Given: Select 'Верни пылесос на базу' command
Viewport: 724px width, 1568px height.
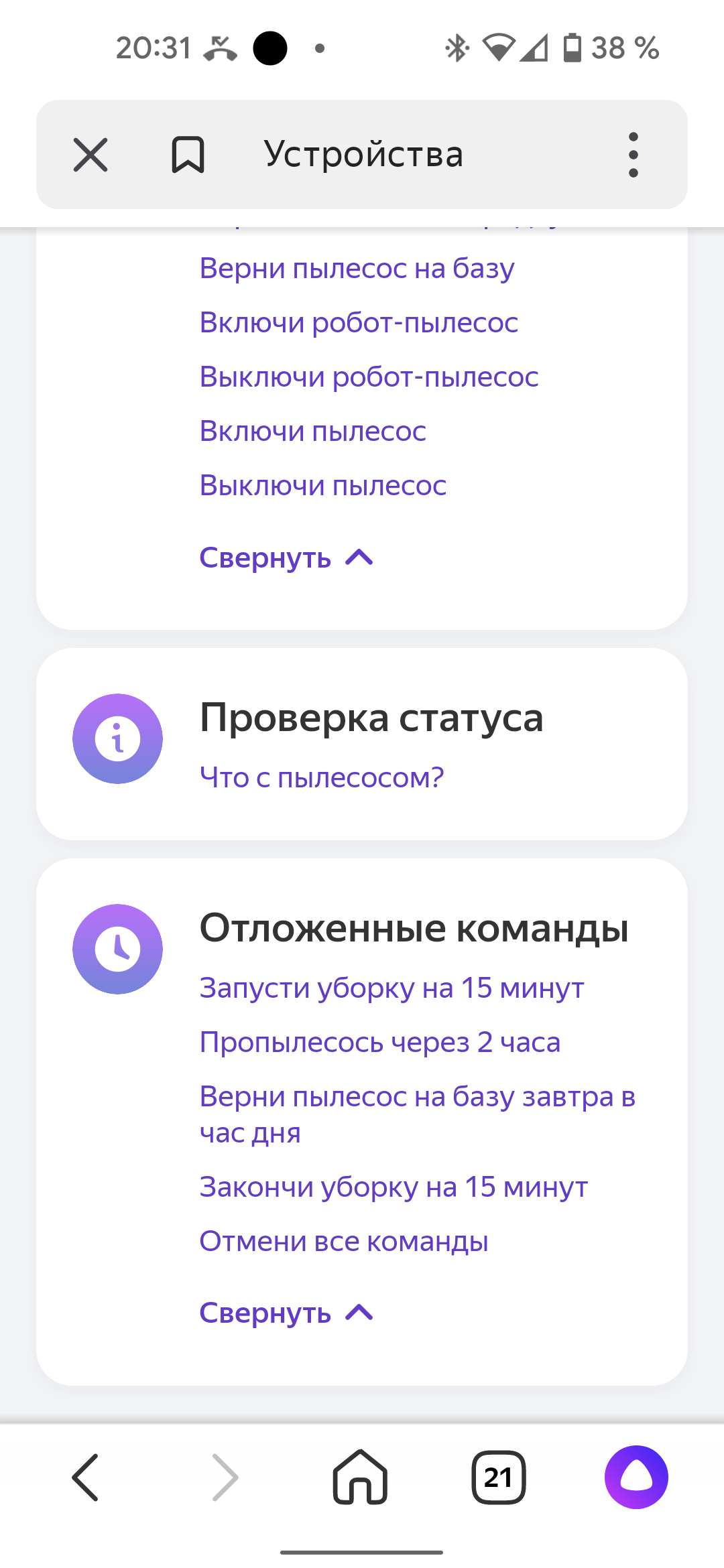Looking at the screenshot, I should 357,269.
